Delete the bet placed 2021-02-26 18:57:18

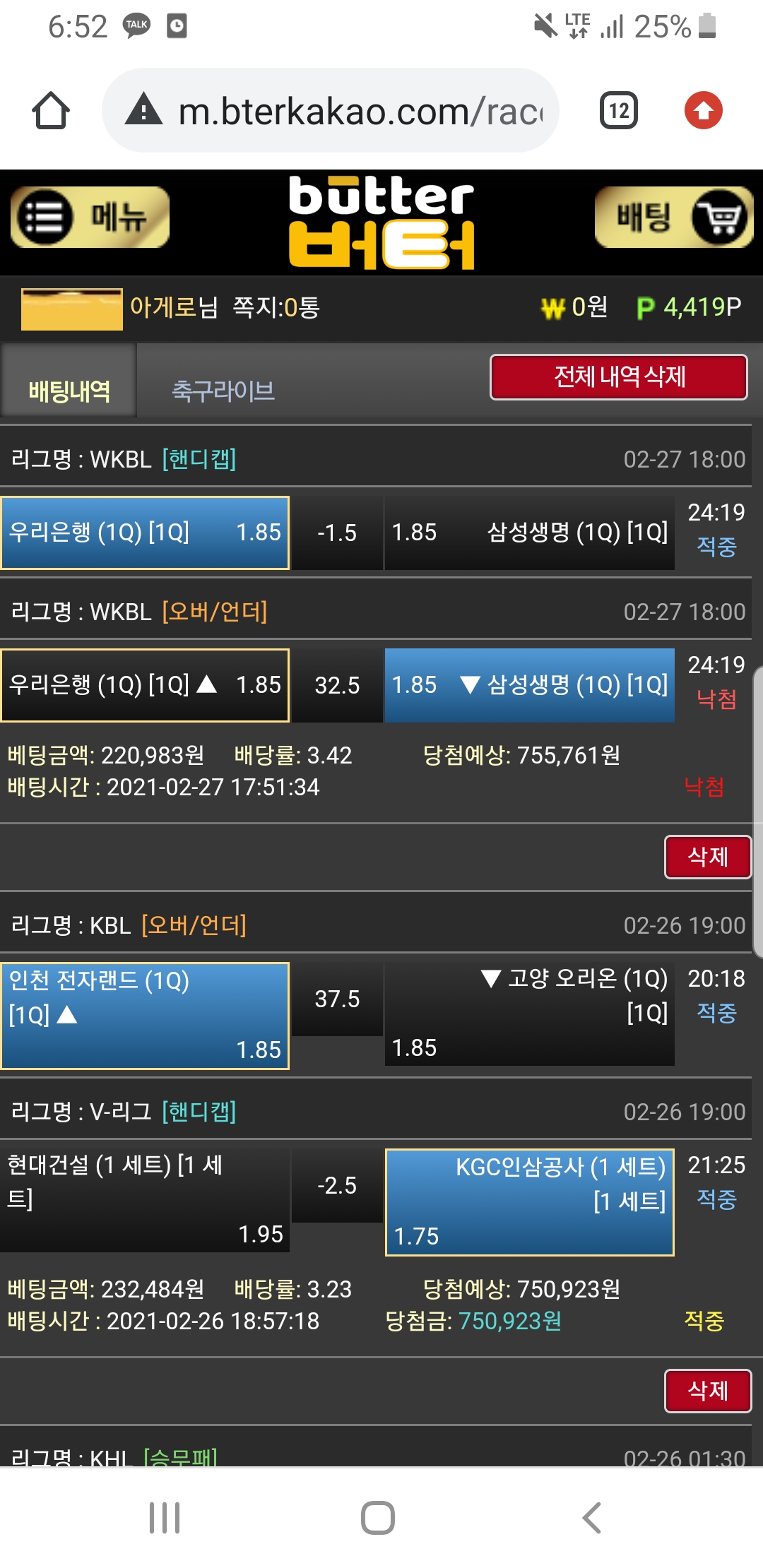(x=707, y=1391)
